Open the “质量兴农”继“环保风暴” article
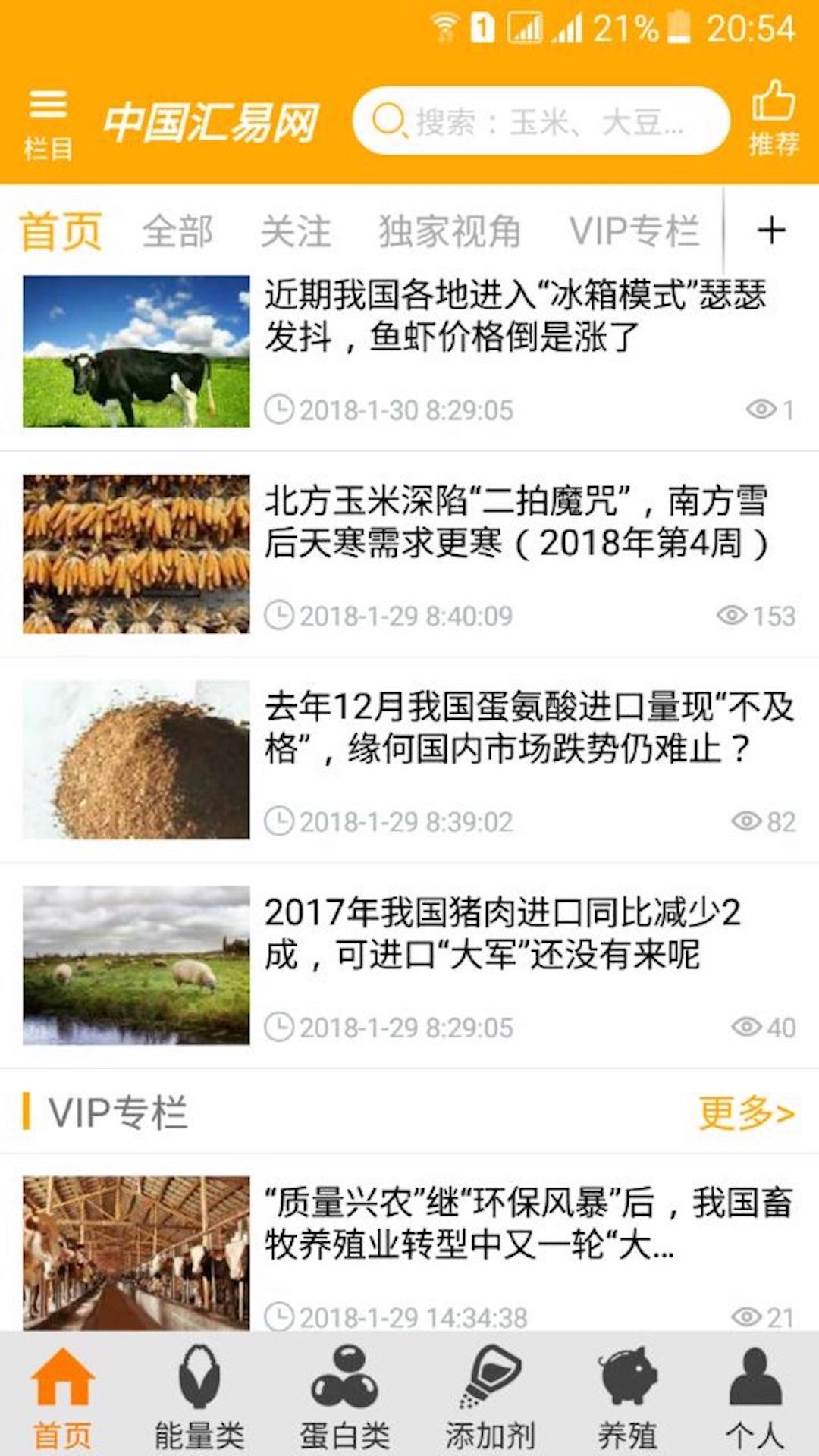The image size is (819, 1456). click(528, 1222)
